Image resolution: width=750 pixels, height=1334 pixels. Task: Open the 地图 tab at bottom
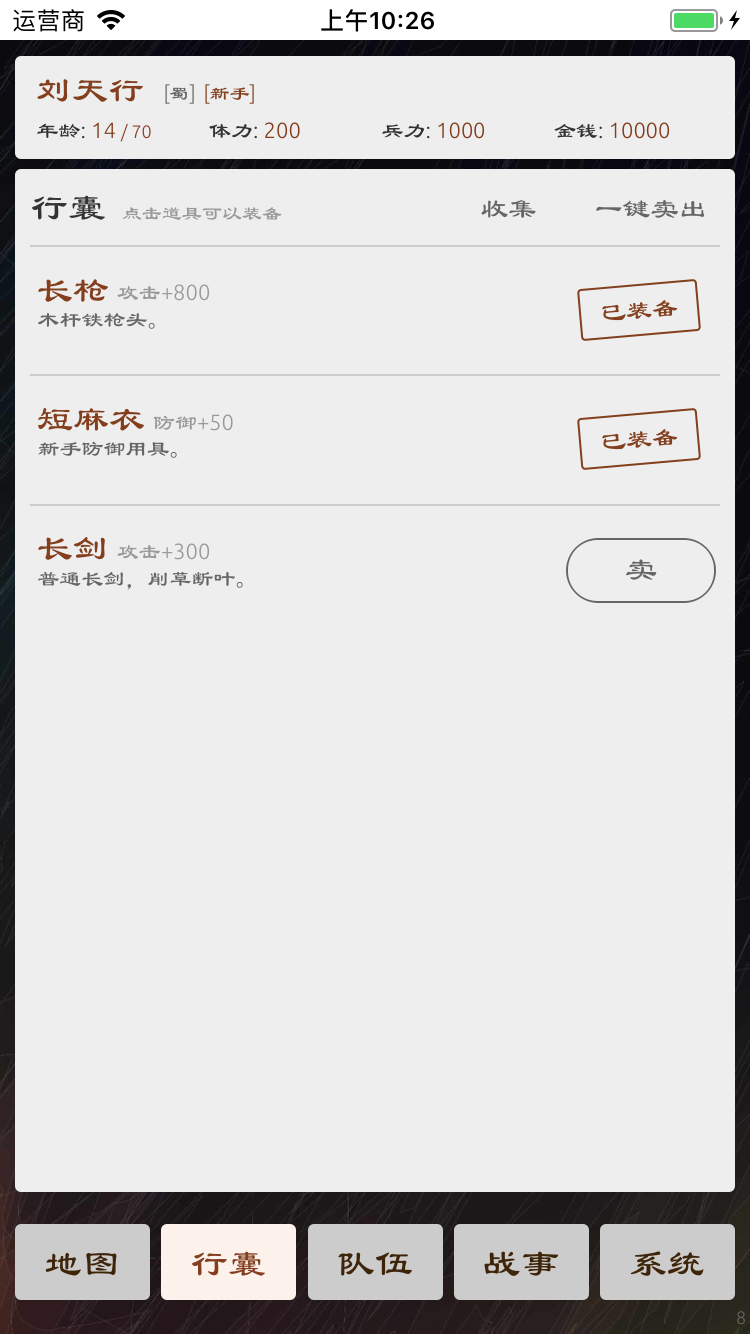tap(82, 1262)
